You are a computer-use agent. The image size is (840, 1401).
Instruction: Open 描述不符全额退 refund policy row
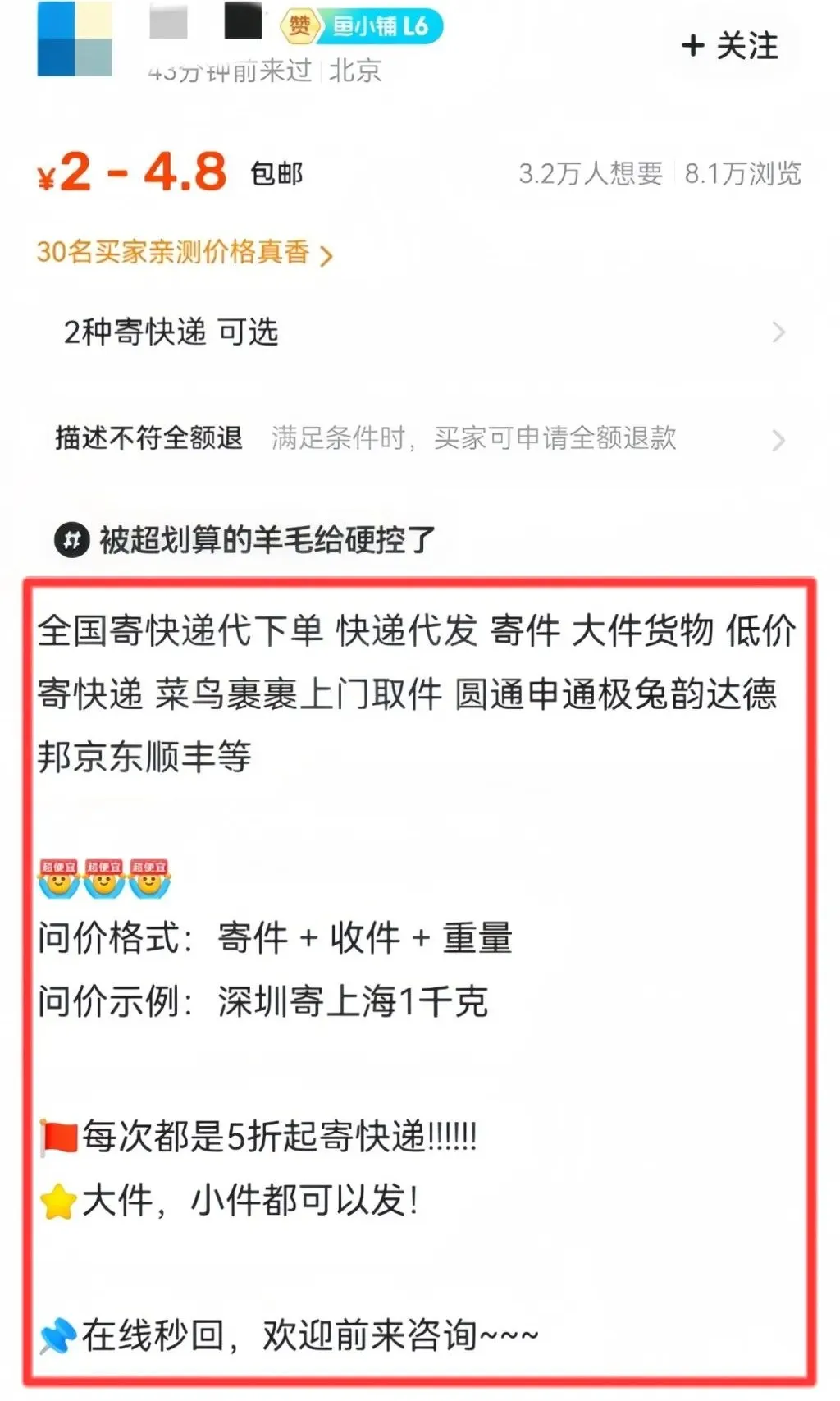tap(418, 438)
